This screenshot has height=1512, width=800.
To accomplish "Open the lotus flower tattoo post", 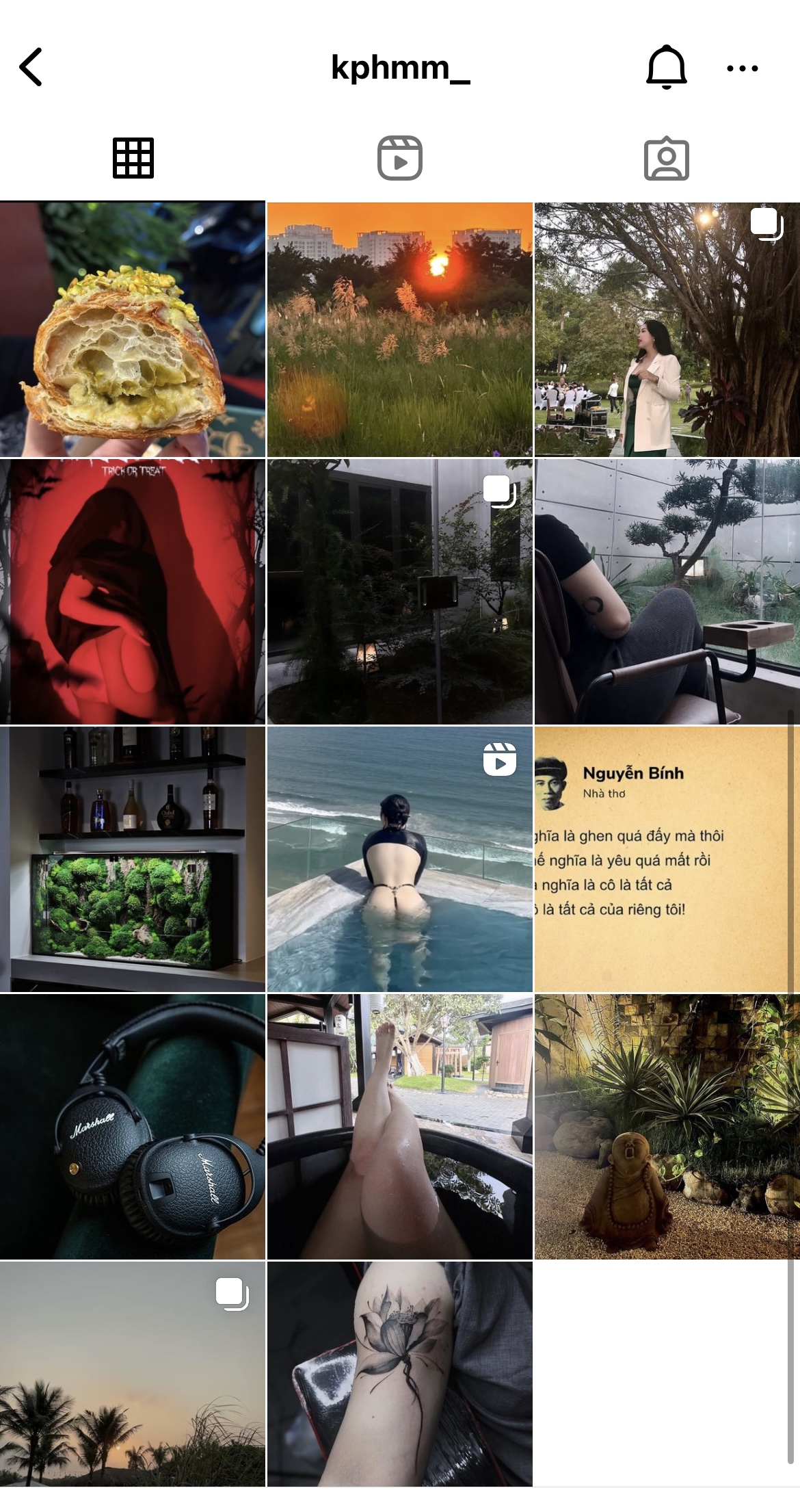I will 400,1375.
